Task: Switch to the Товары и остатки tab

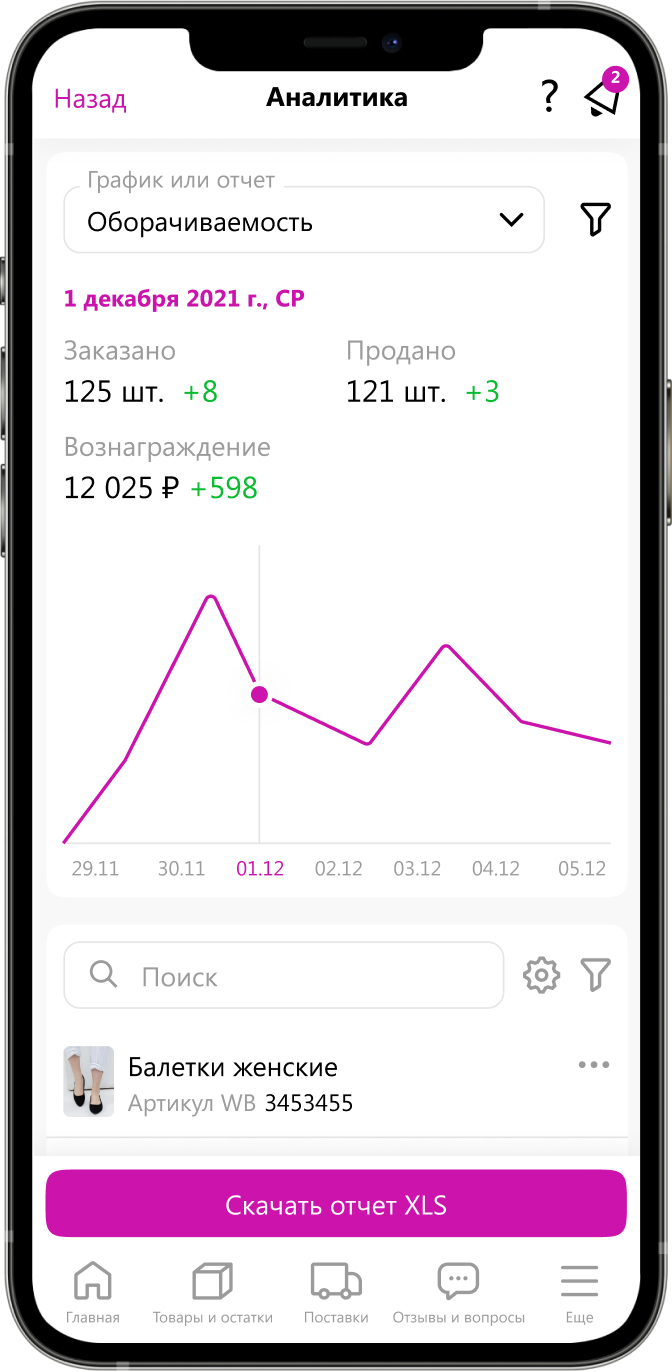Action: tap(212, 1293)
